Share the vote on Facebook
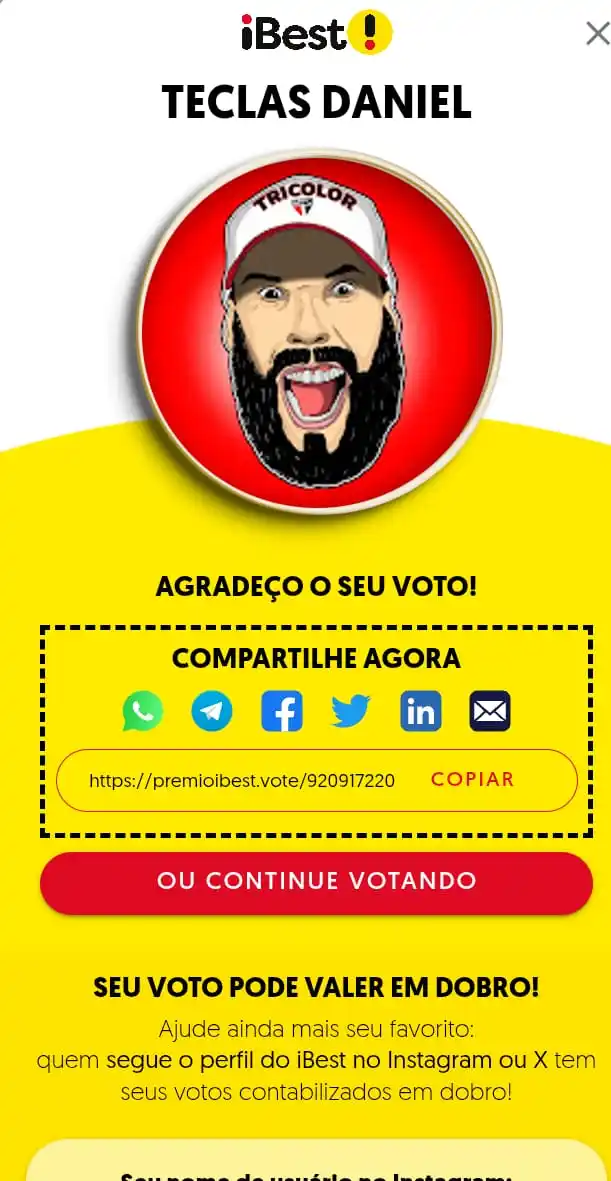This screenshot has height=1181, width=611. [282, 712]
